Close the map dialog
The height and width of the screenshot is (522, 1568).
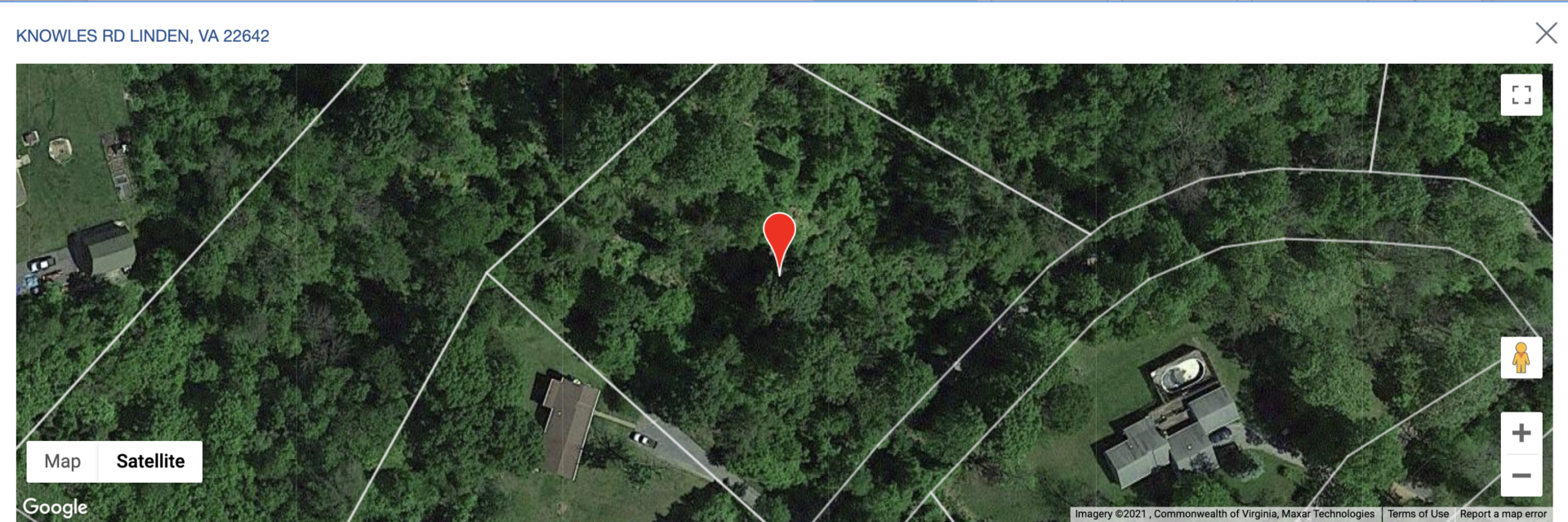pyautogui.click(x=1545, y=33)
